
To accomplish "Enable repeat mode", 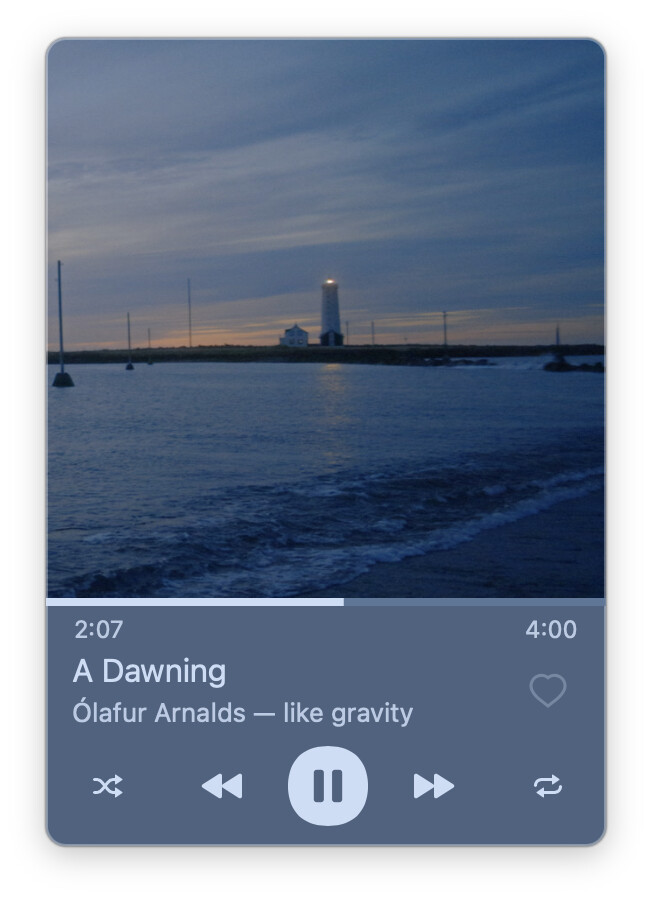I will pos(548,787).
